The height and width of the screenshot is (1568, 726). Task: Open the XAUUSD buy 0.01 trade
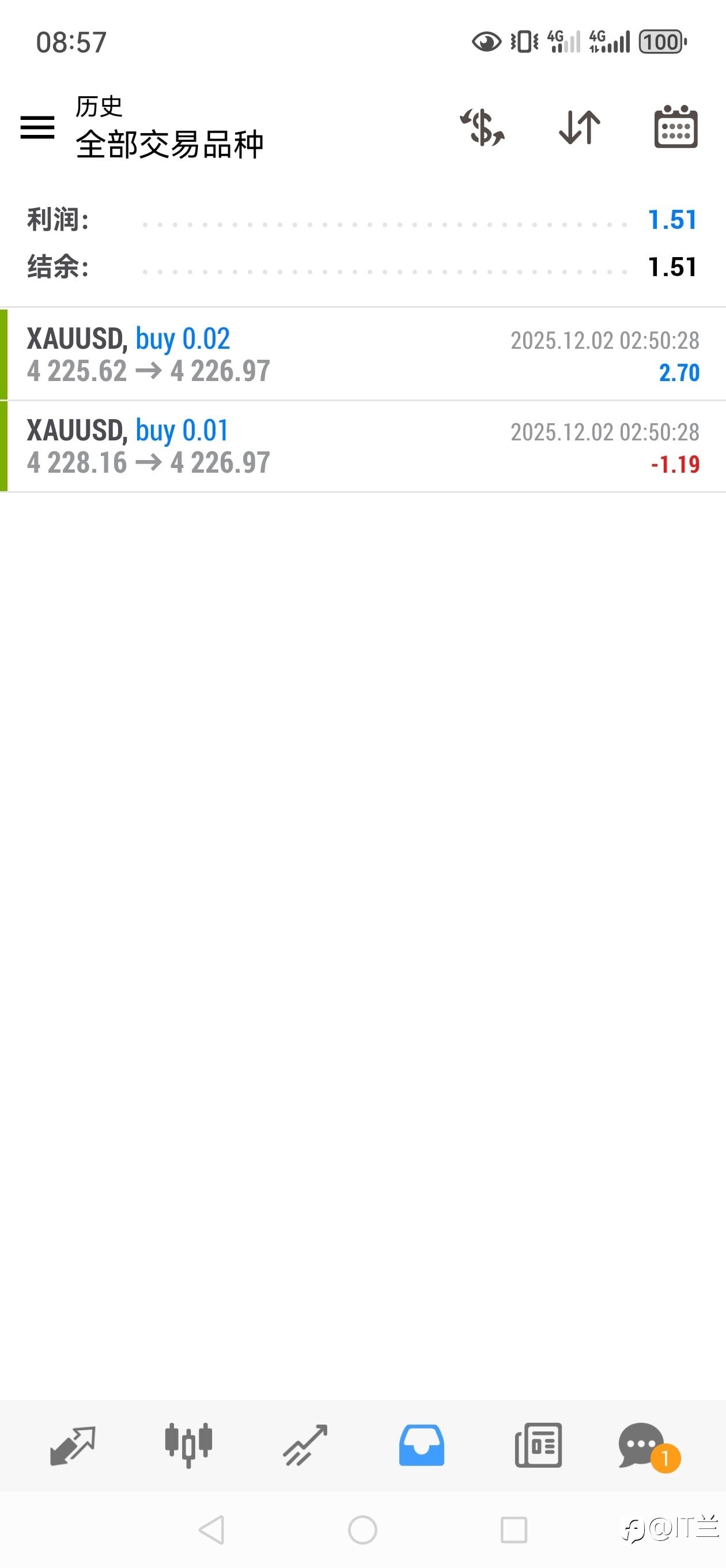(362, 446)
